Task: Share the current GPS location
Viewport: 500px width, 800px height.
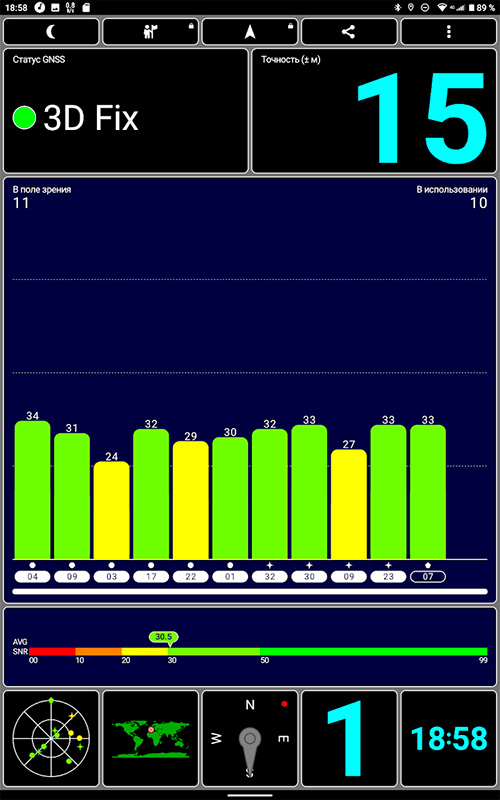Action: pos(349,32)
